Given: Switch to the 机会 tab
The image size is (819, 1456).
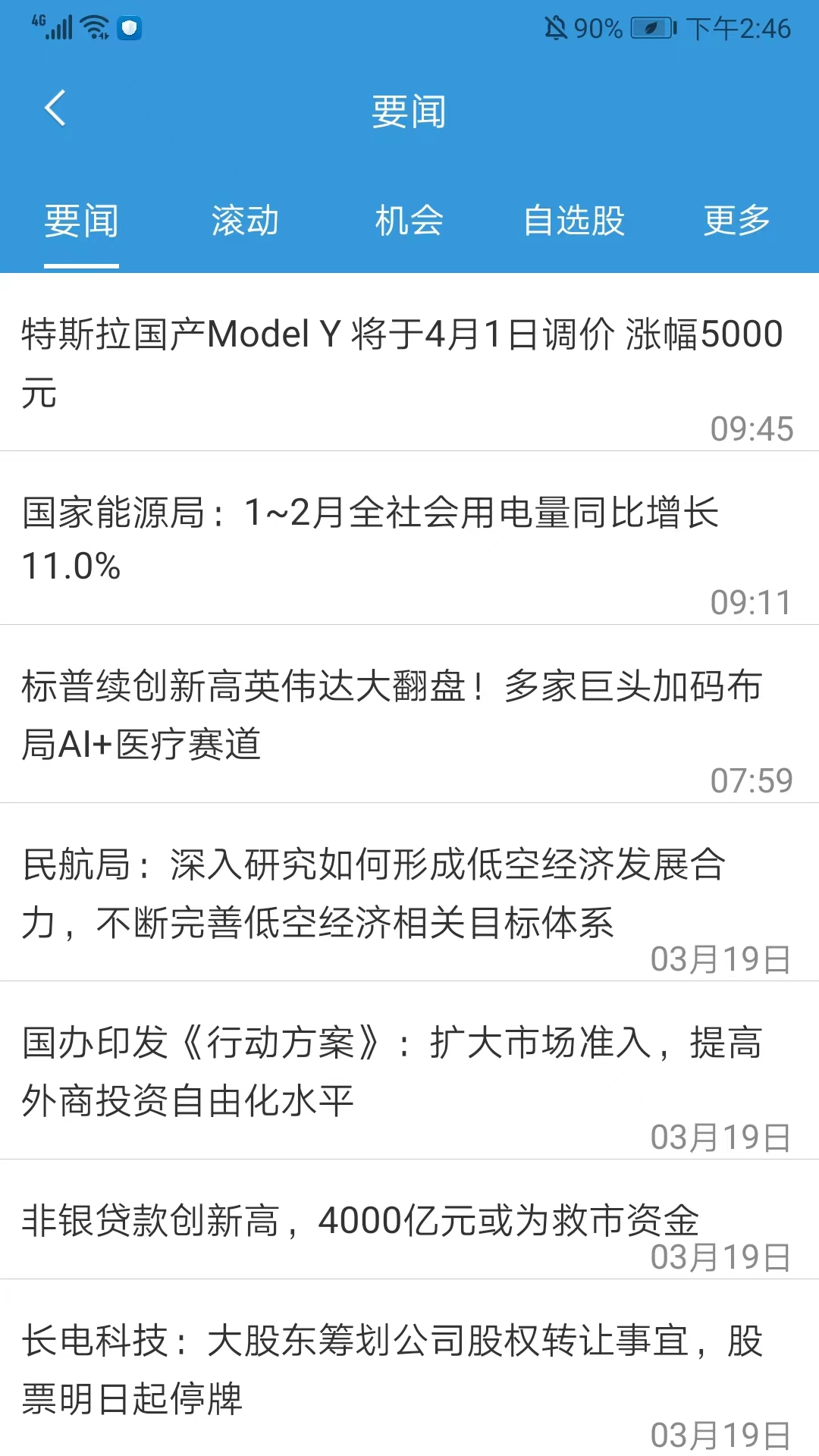Looking at the screenshot, I should 409,221.
